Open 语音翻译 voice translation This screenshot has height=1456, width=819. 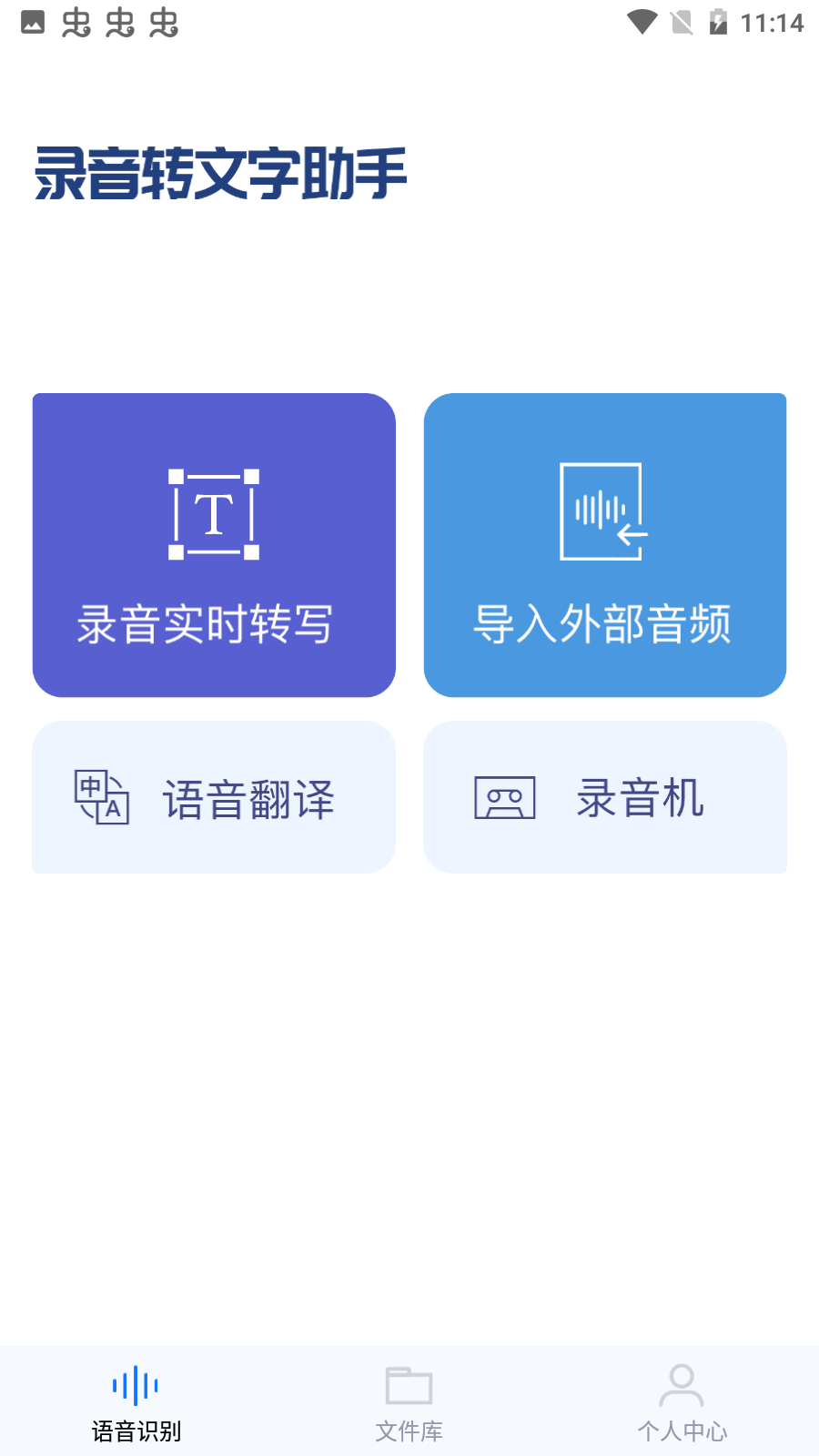(x=214, y=797)
